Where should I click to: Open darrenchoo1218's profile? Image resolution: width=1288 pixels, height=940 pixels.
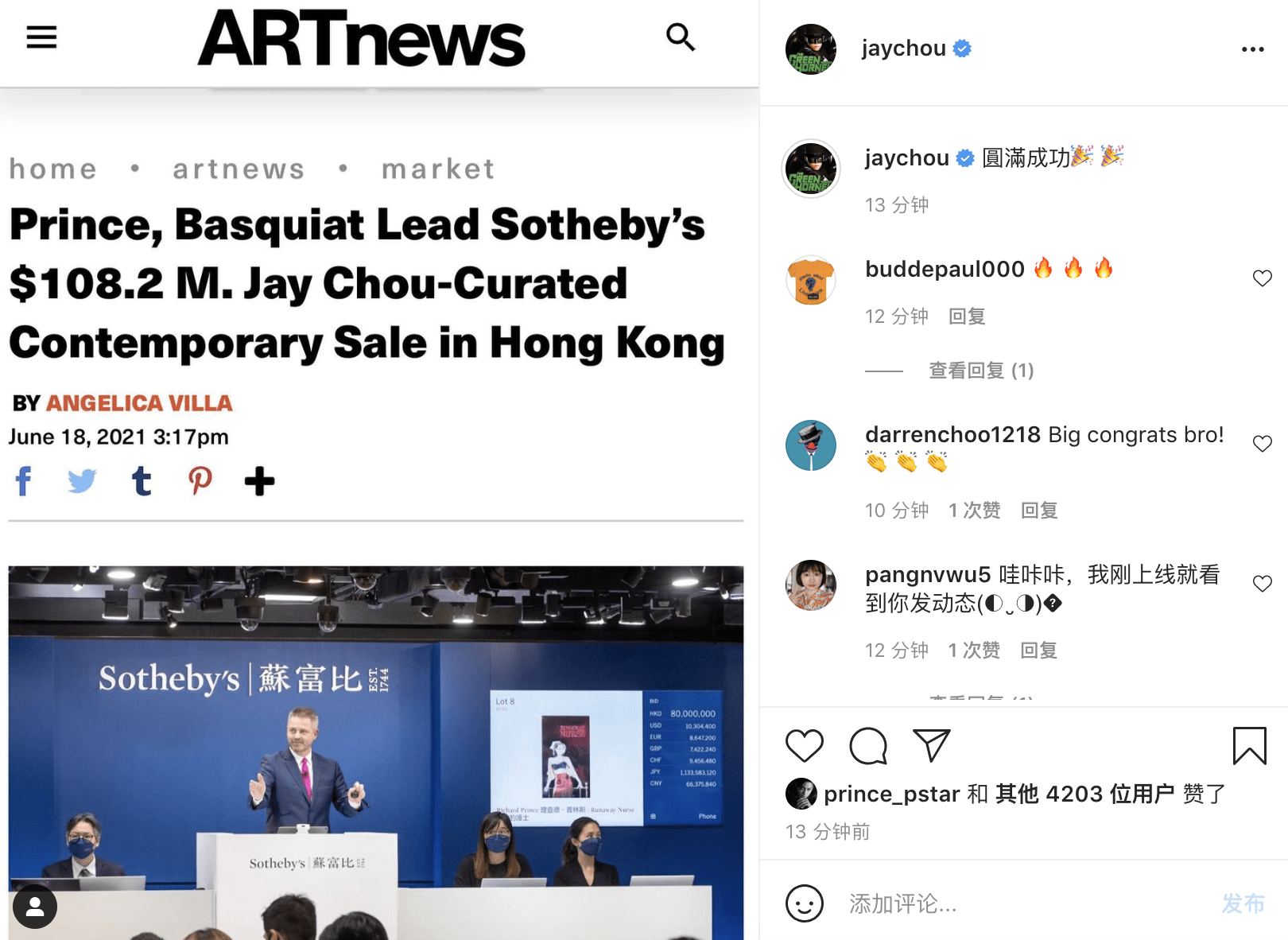pos(952,435)
